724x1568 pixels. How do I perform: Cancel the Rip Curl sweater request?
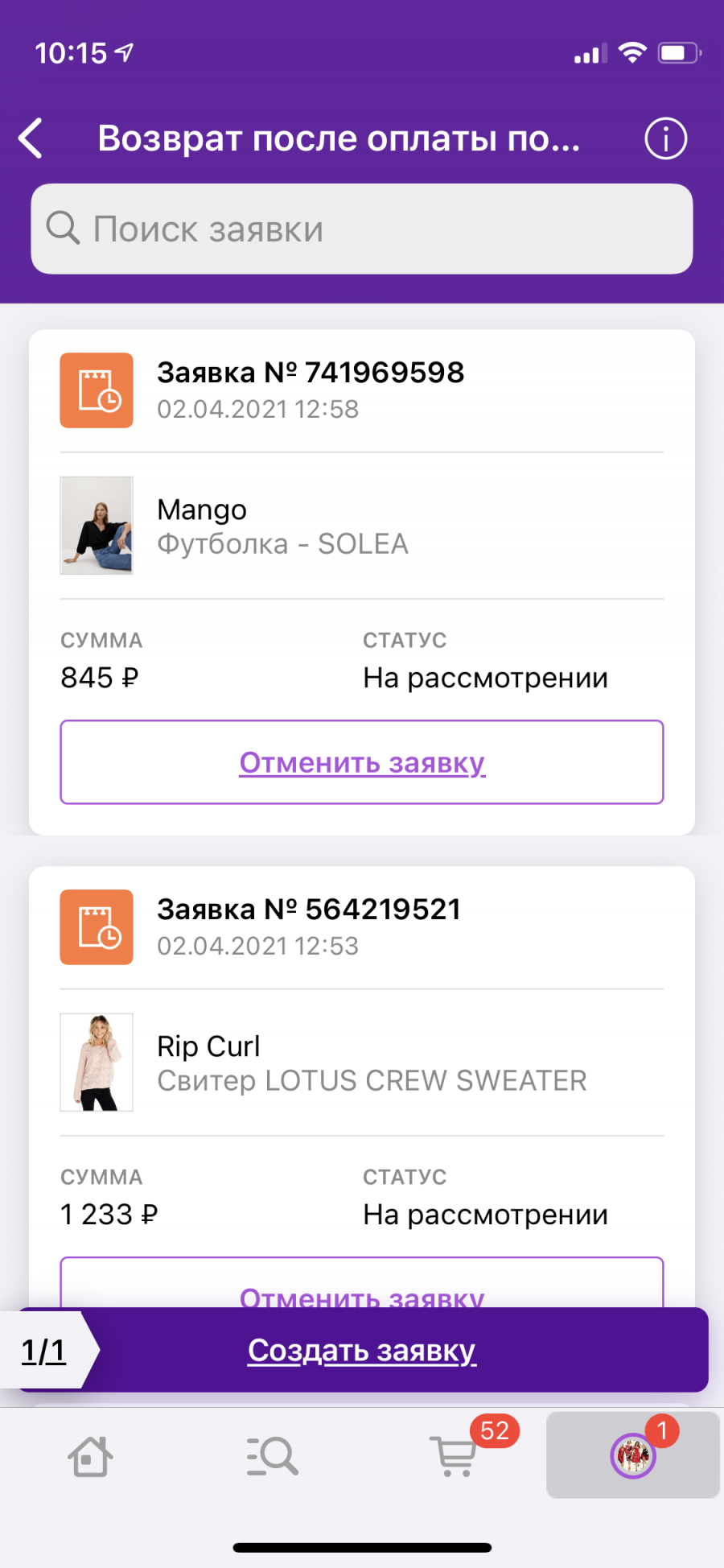pyautogui.click(x=362, y=1283)
